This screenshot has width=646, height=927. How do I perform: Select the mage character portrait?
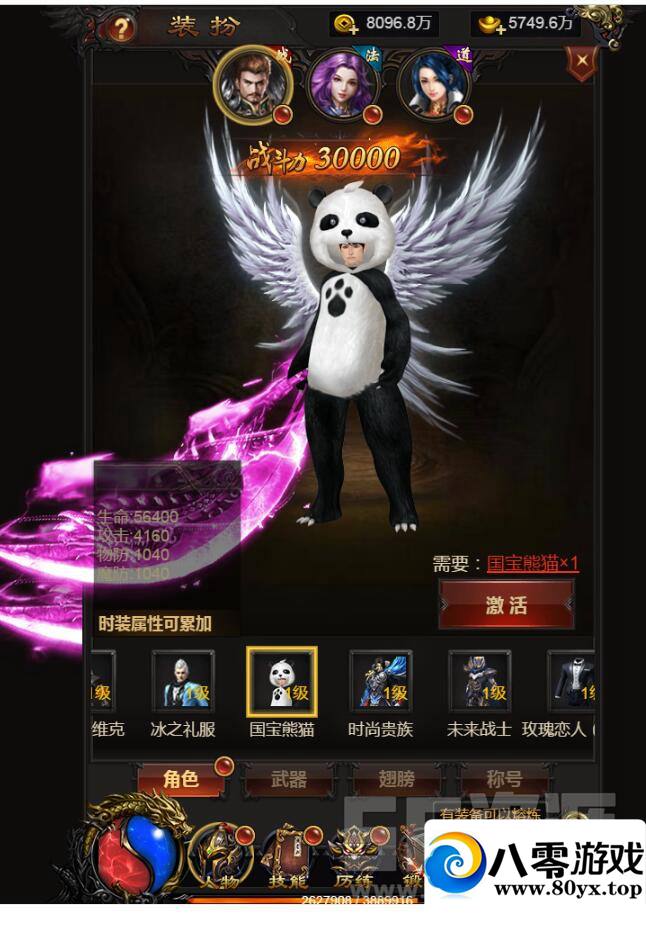click(341, 84)
